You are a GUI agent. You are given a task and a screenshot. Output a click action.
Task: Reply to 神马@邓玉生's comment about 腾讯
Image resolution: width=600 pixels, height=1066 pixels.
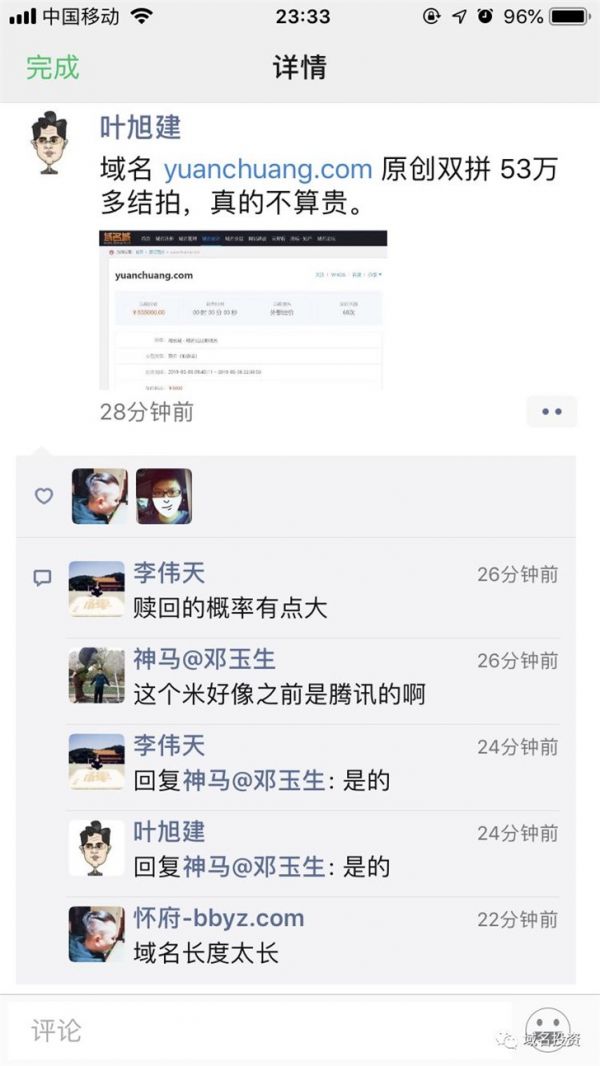tap(280, 693)
